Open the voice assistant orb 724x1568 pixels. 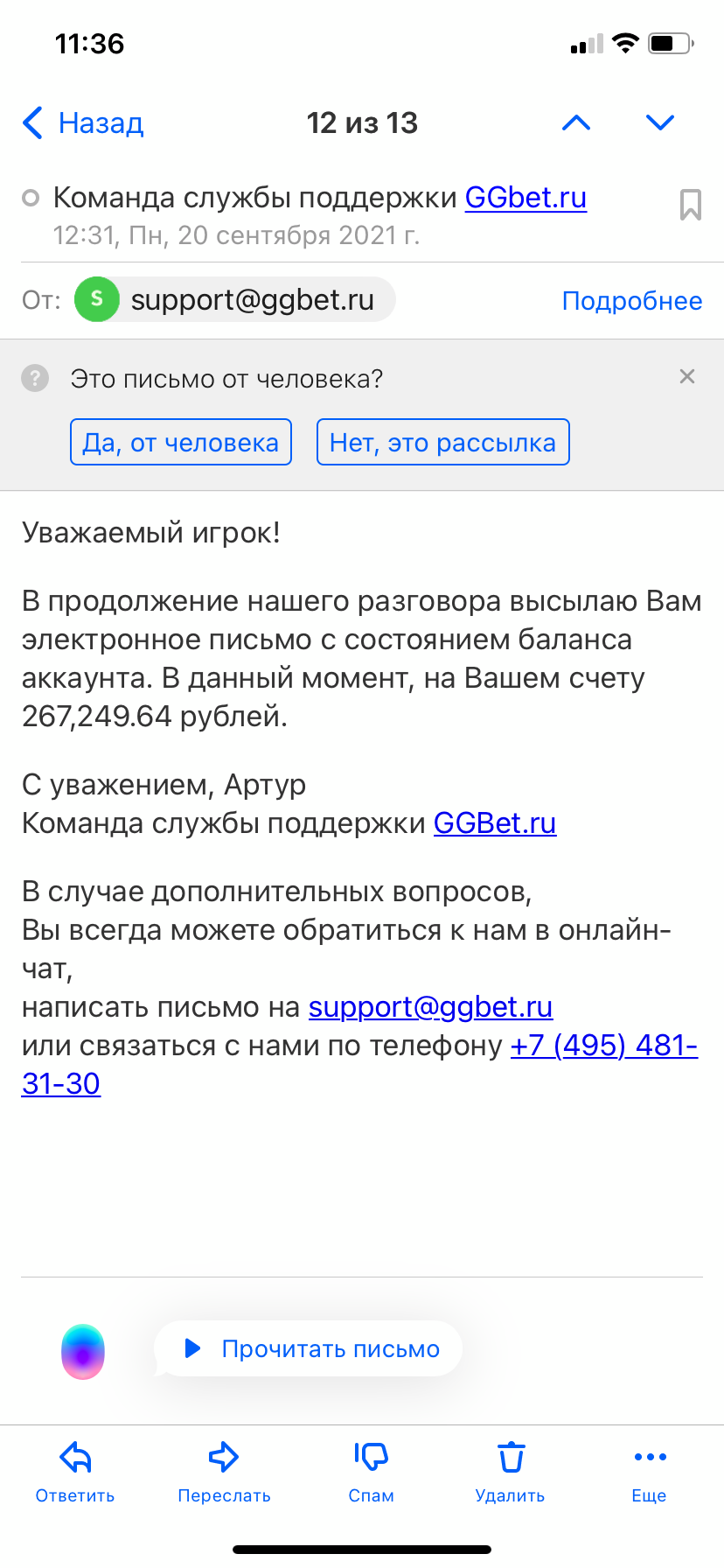pos(83,1352)
